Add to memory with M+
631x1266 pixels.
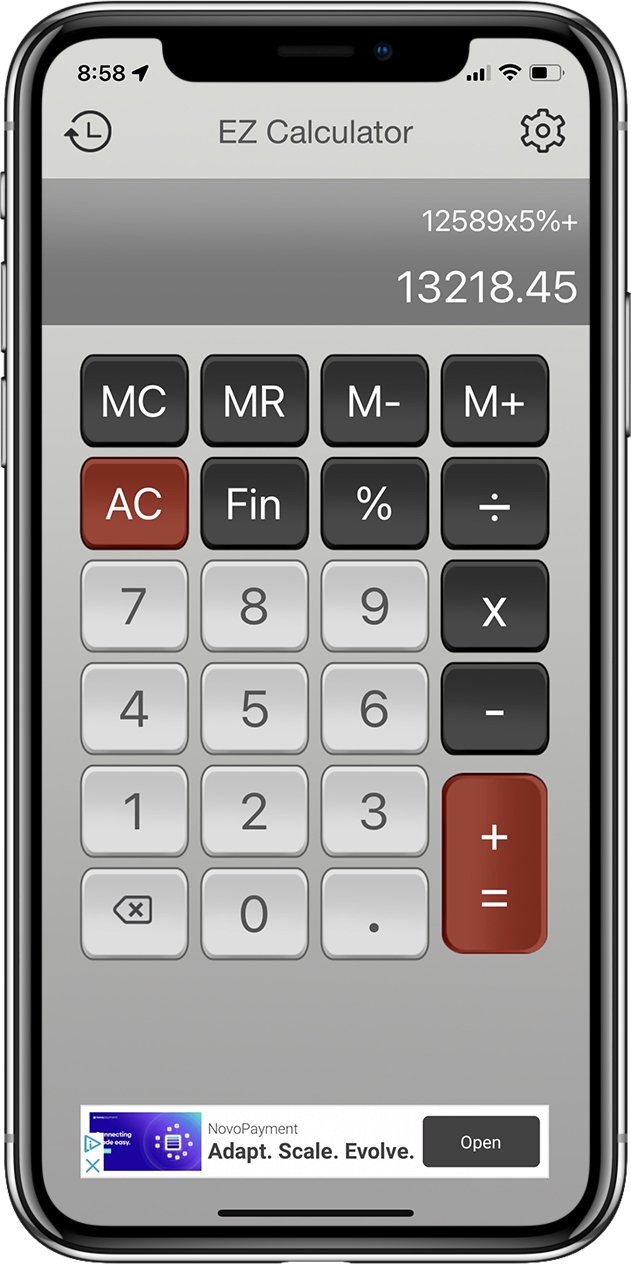(494, 401)
